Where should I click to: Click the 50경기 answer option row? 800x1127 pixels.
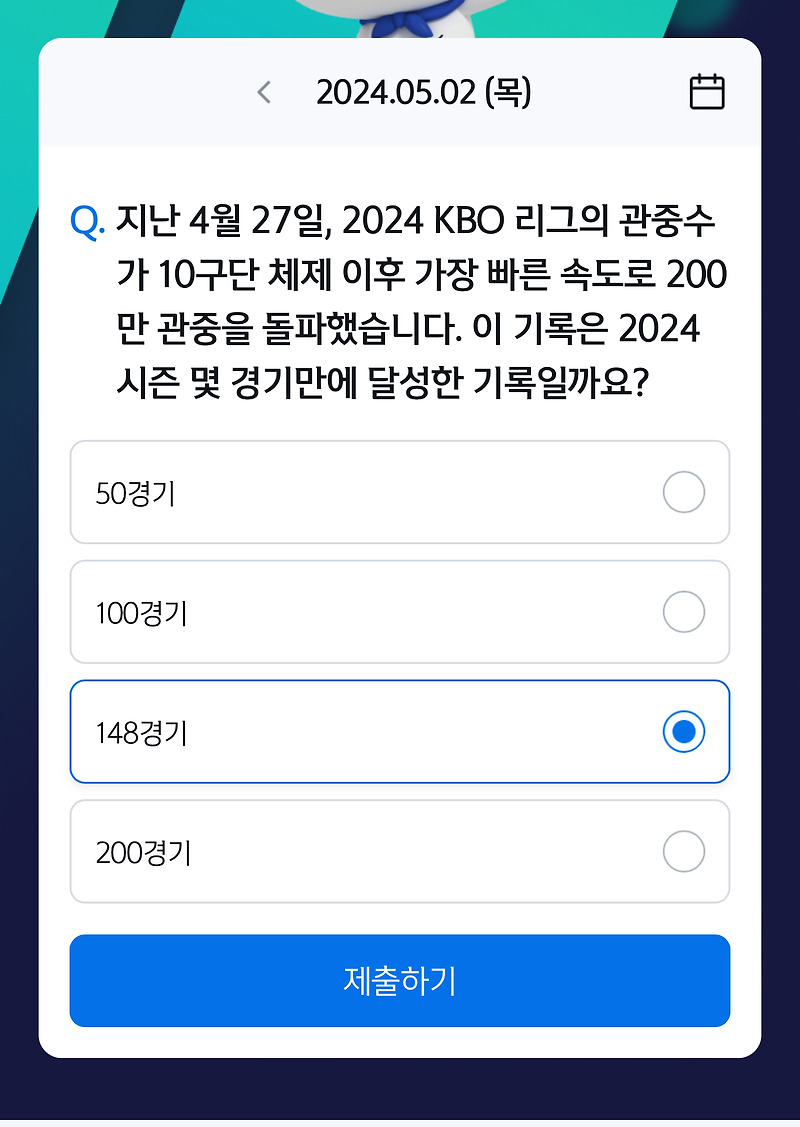pos(400,492)
